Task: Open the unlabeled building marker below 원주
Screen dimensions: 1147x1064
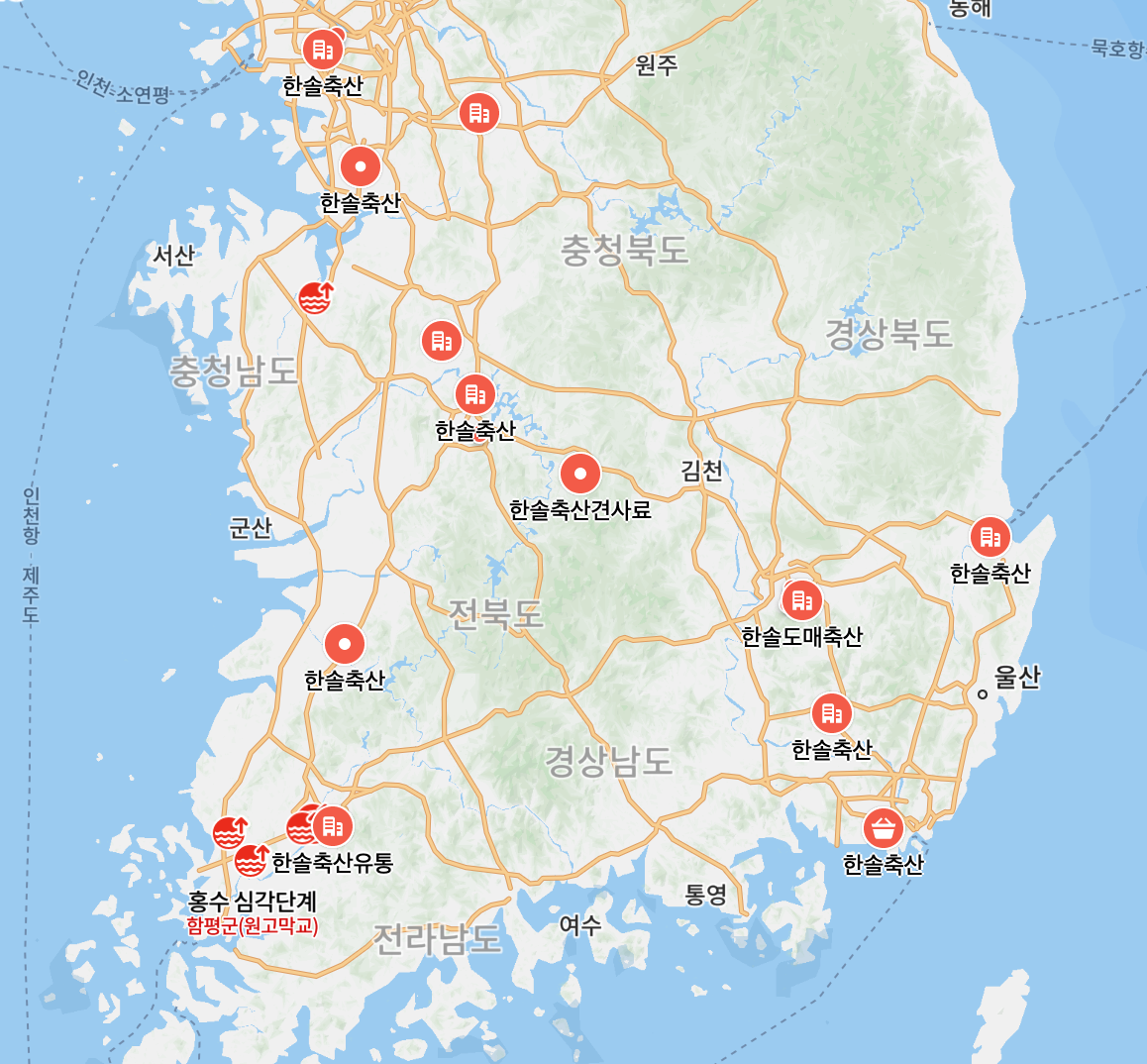Action: (479, 113)
